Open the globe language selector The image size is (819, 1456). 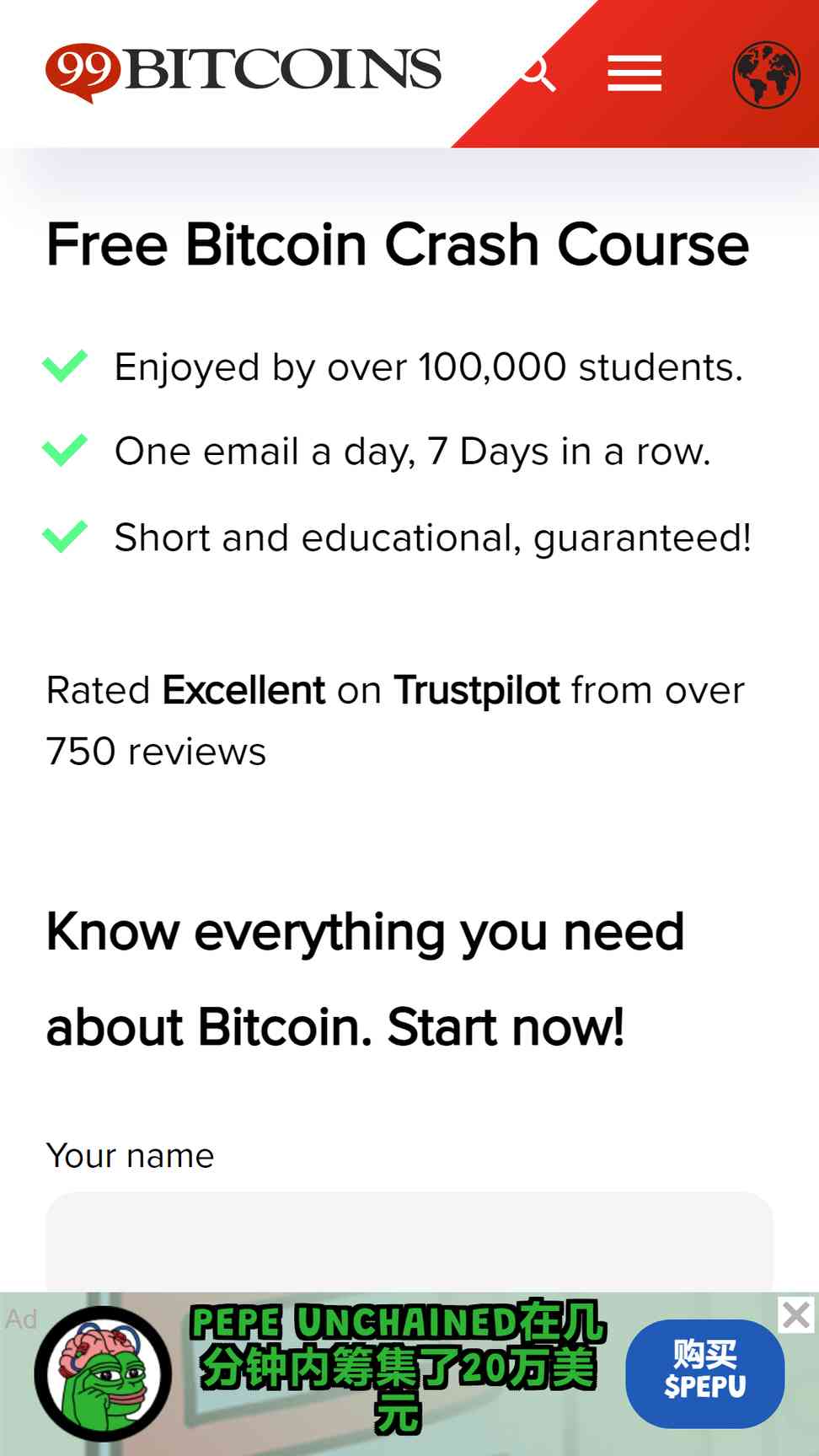(x=766, y=74)
